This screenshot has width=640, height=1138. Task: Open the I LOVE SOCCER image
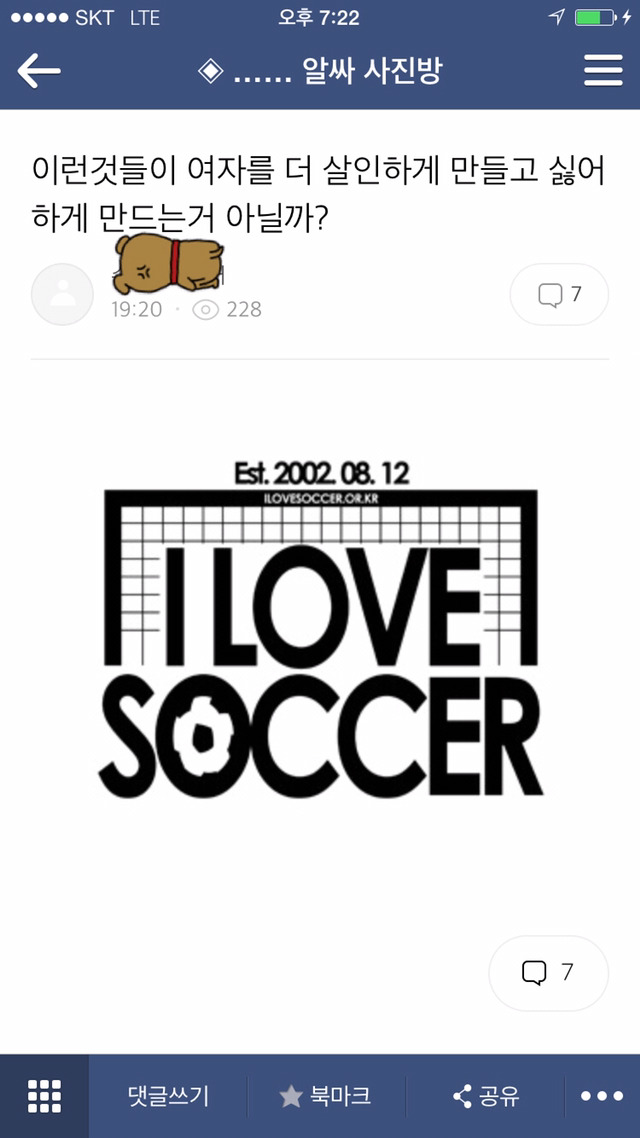tap(320, 628)
